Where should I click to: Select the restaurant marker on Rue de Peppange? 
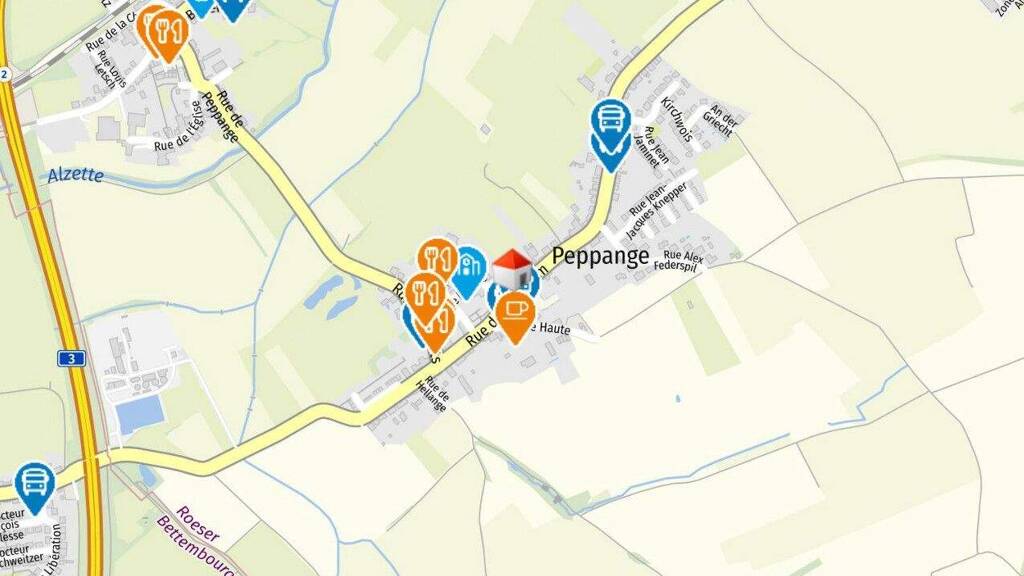169,35
